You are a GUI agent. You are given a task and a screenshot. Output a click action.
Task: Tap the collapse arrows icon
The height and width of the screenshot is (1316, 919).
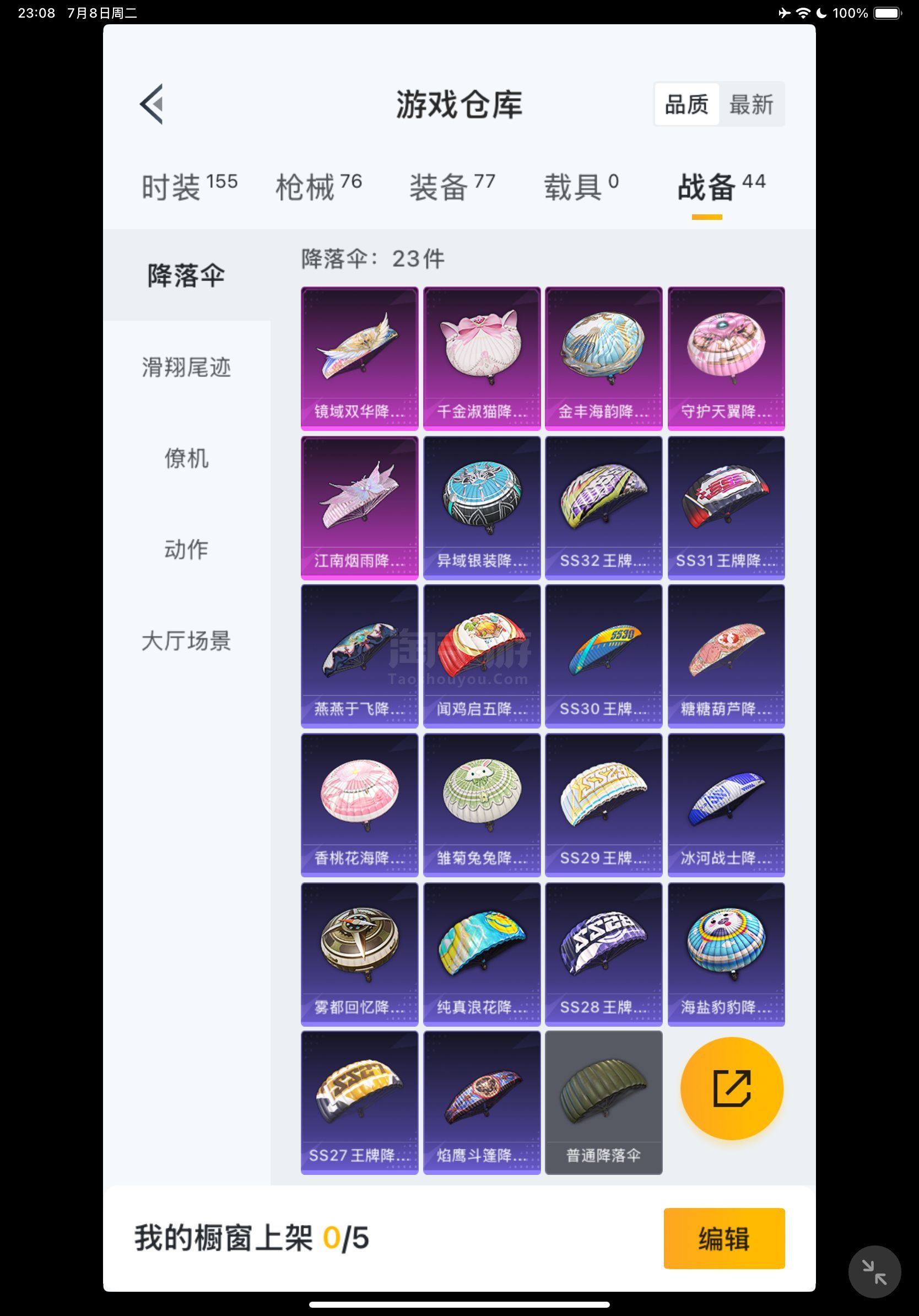[874, 1271]
